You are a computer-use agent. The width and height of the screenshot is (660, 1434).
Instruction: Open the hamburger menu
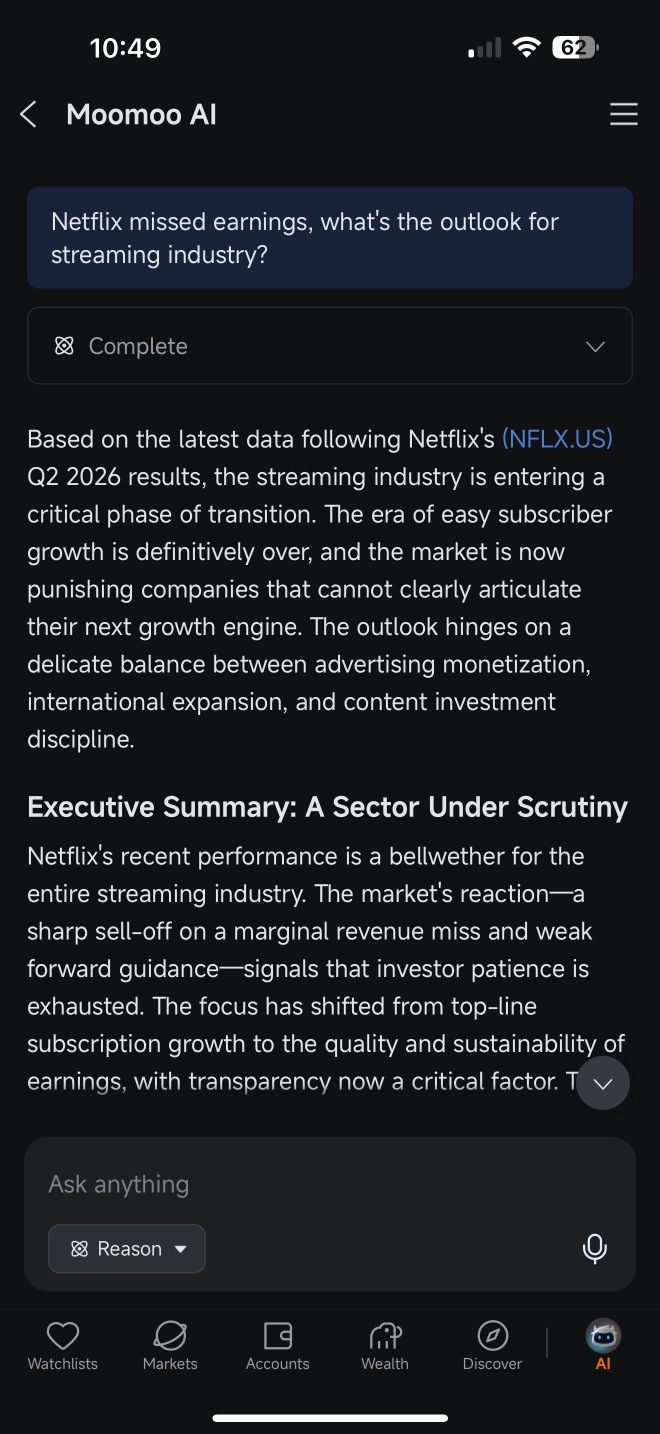pyautogui.click(x=624, y=115)
